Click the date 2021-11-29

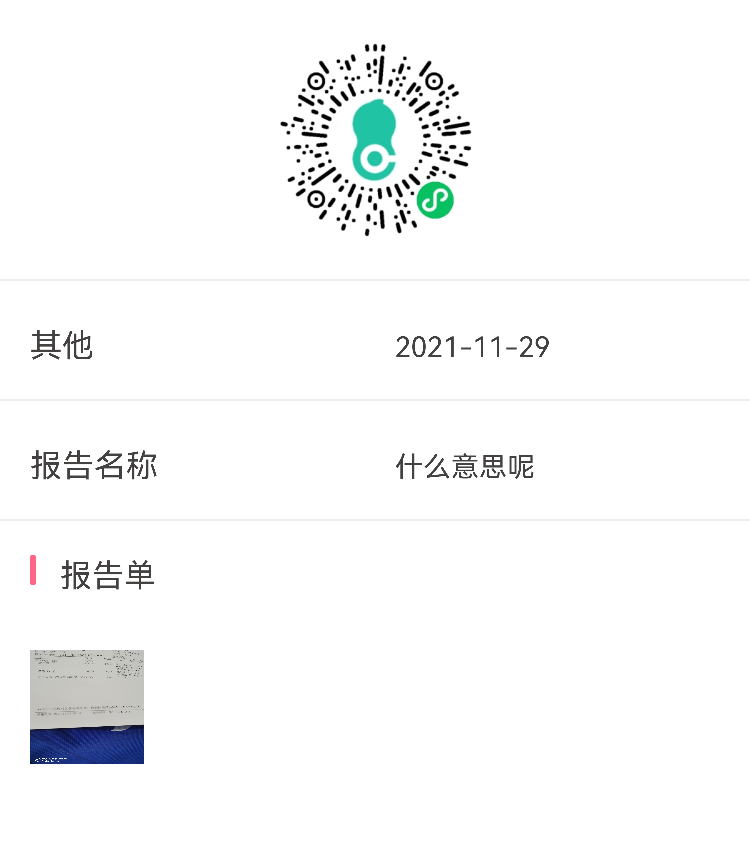tap(473, 347)
